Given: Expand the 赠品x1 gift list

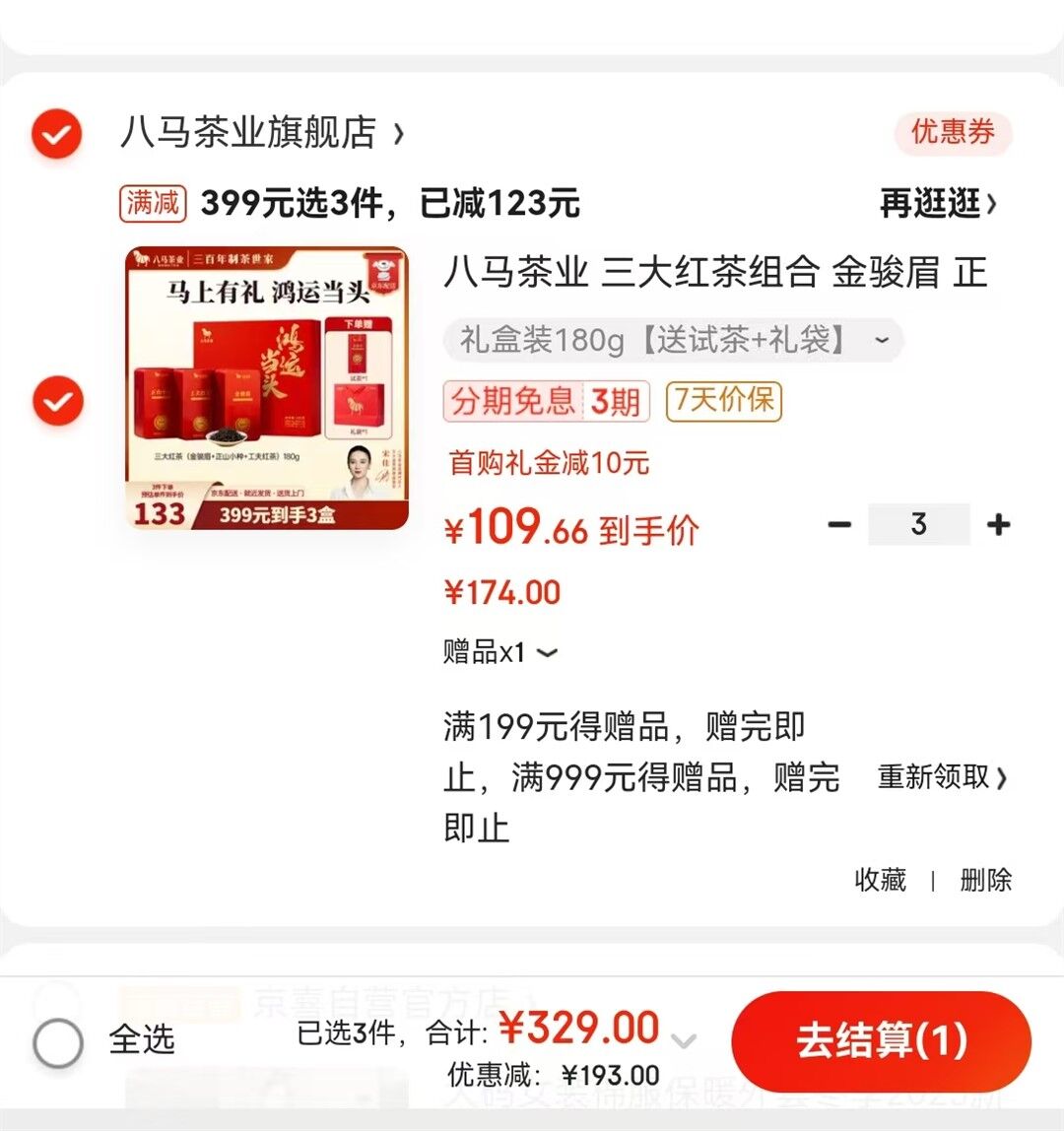Looking at the screenshot, I should click(x=499, y=652).
